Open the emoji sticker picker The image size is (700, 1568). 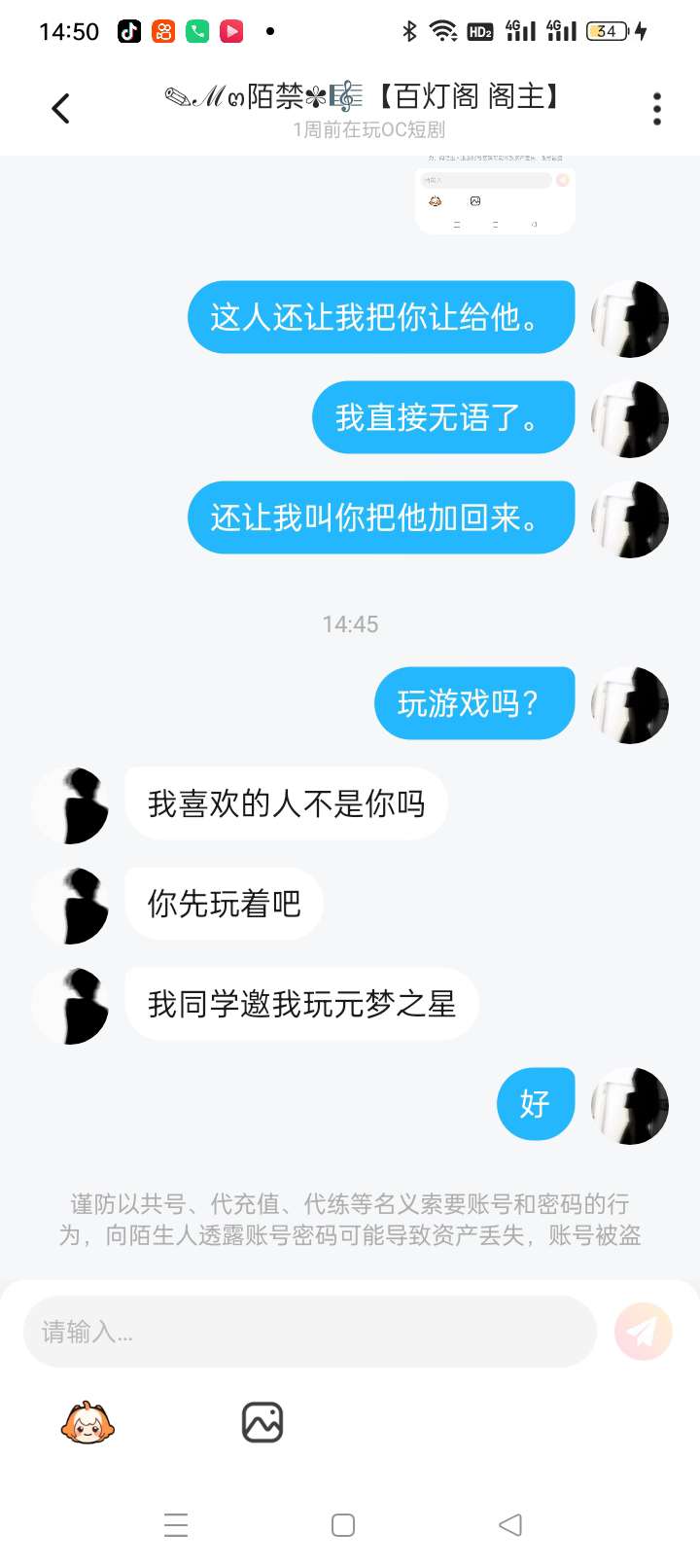(x=87, y=1423)
